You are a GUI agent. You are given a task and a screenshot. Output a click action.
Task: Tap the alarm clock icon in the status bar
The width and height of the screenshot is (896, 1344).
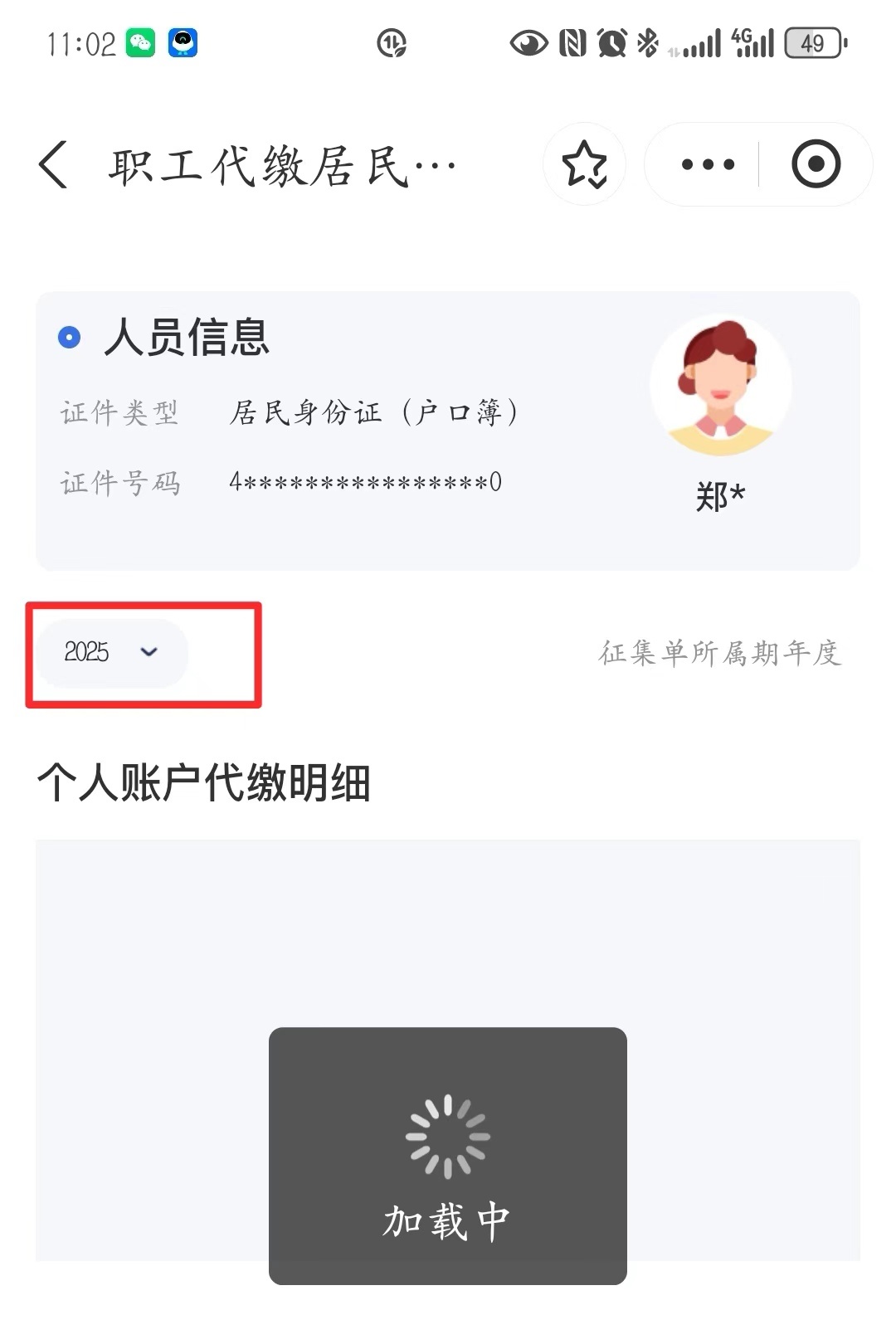[611, 41]
